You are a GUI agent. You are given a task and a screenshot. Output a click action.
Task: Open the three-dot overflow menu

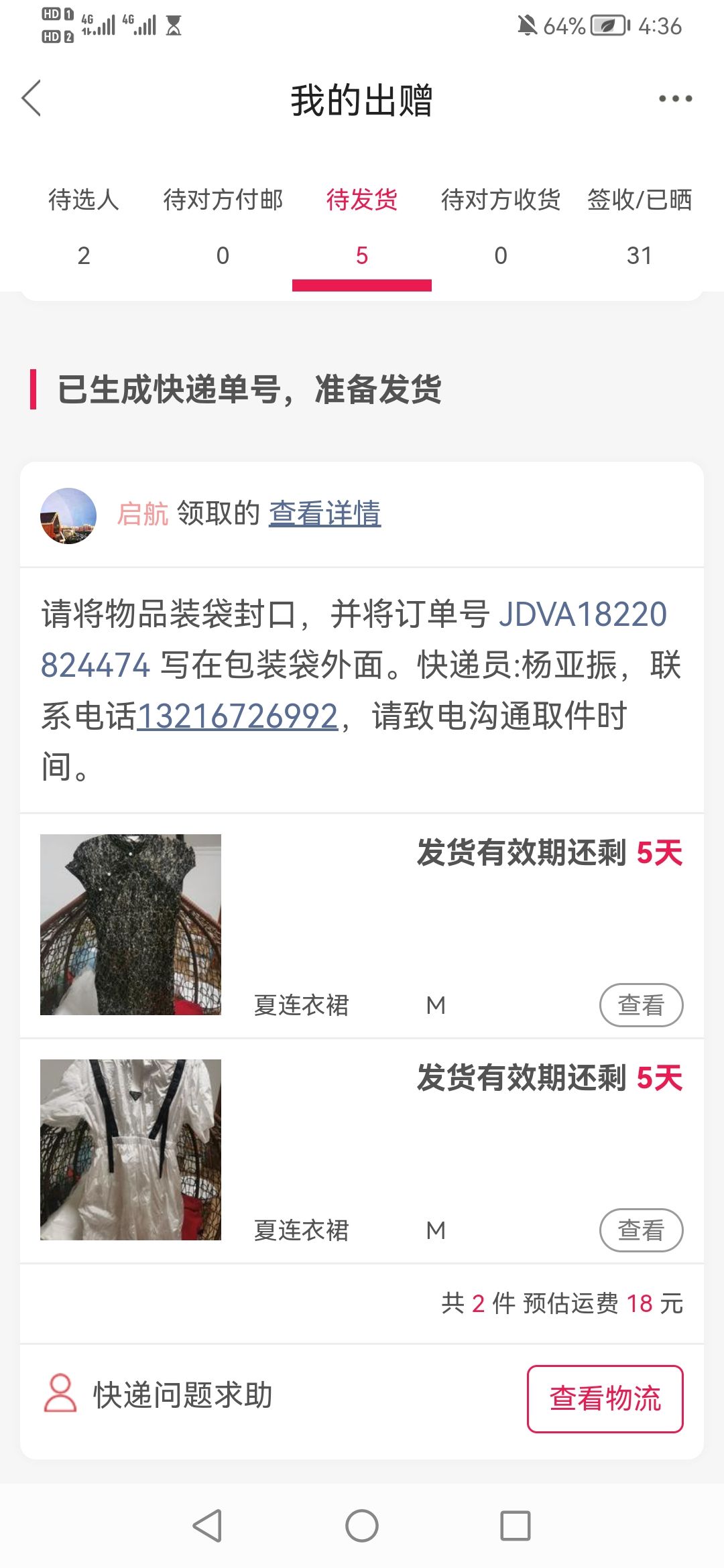point(674,99)
